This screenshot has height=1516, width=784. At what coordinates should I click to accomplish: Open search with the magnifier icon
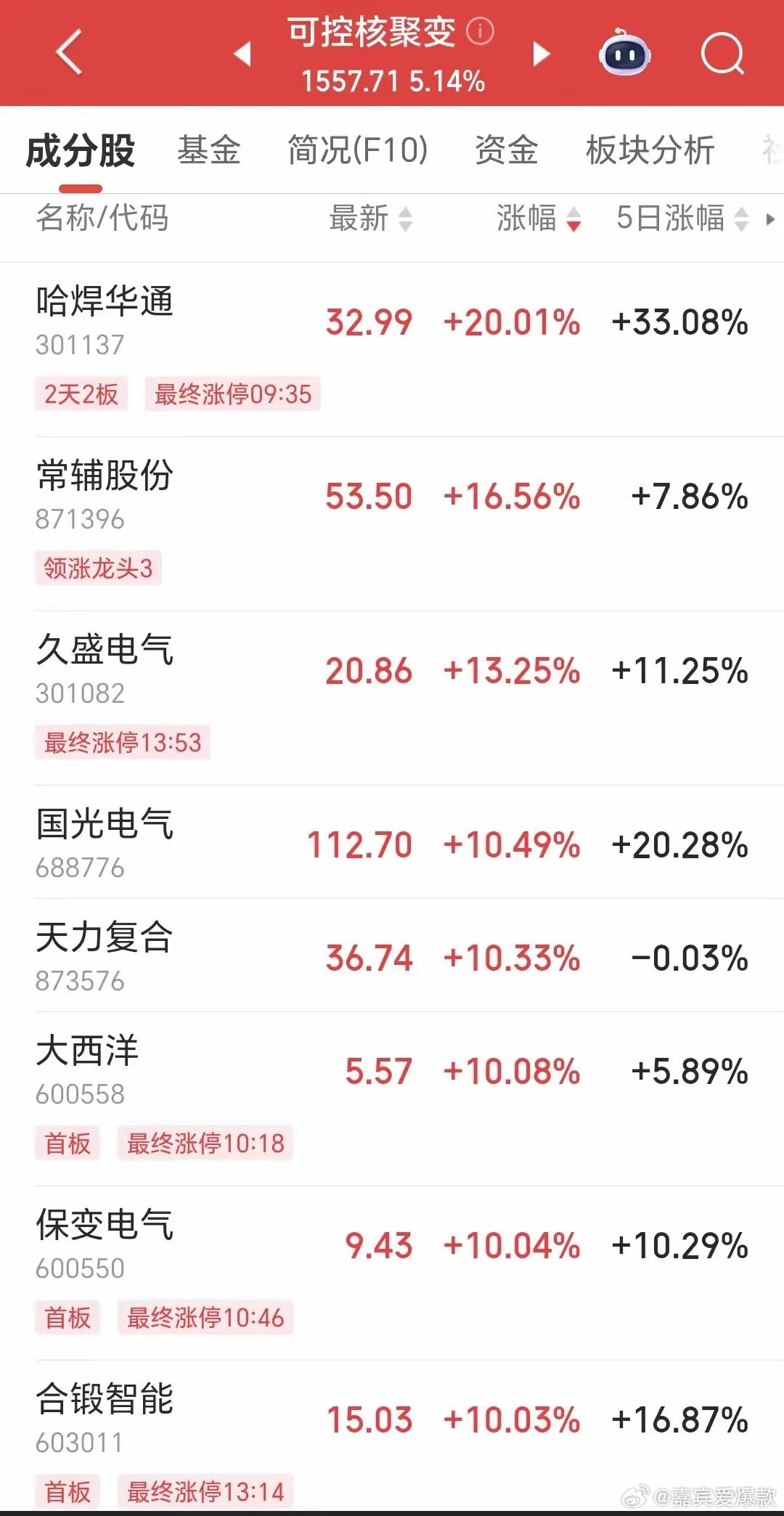coord(723,53)
